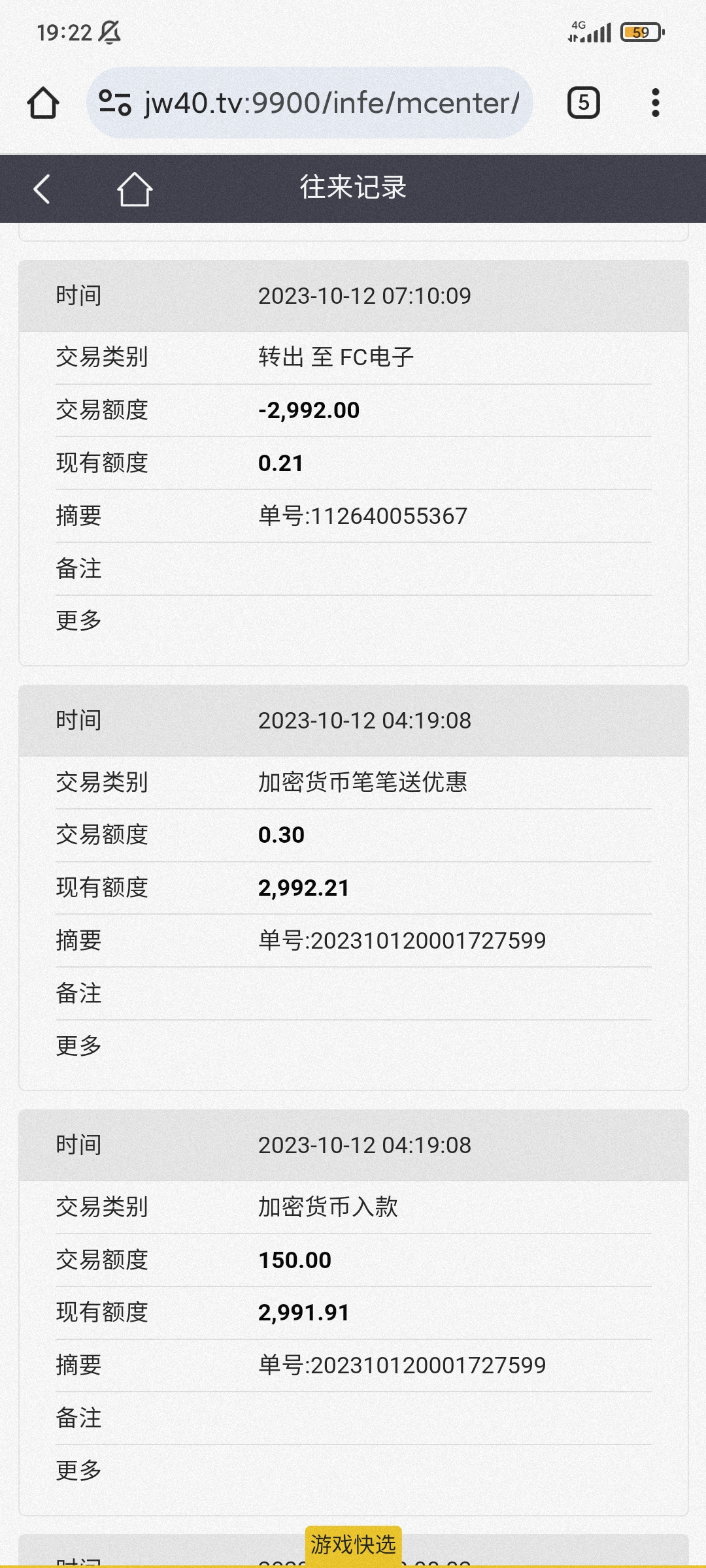Tap the browser home button
Screen dimensions: 706x1568
pyautogui.click(x=43, y=103)
